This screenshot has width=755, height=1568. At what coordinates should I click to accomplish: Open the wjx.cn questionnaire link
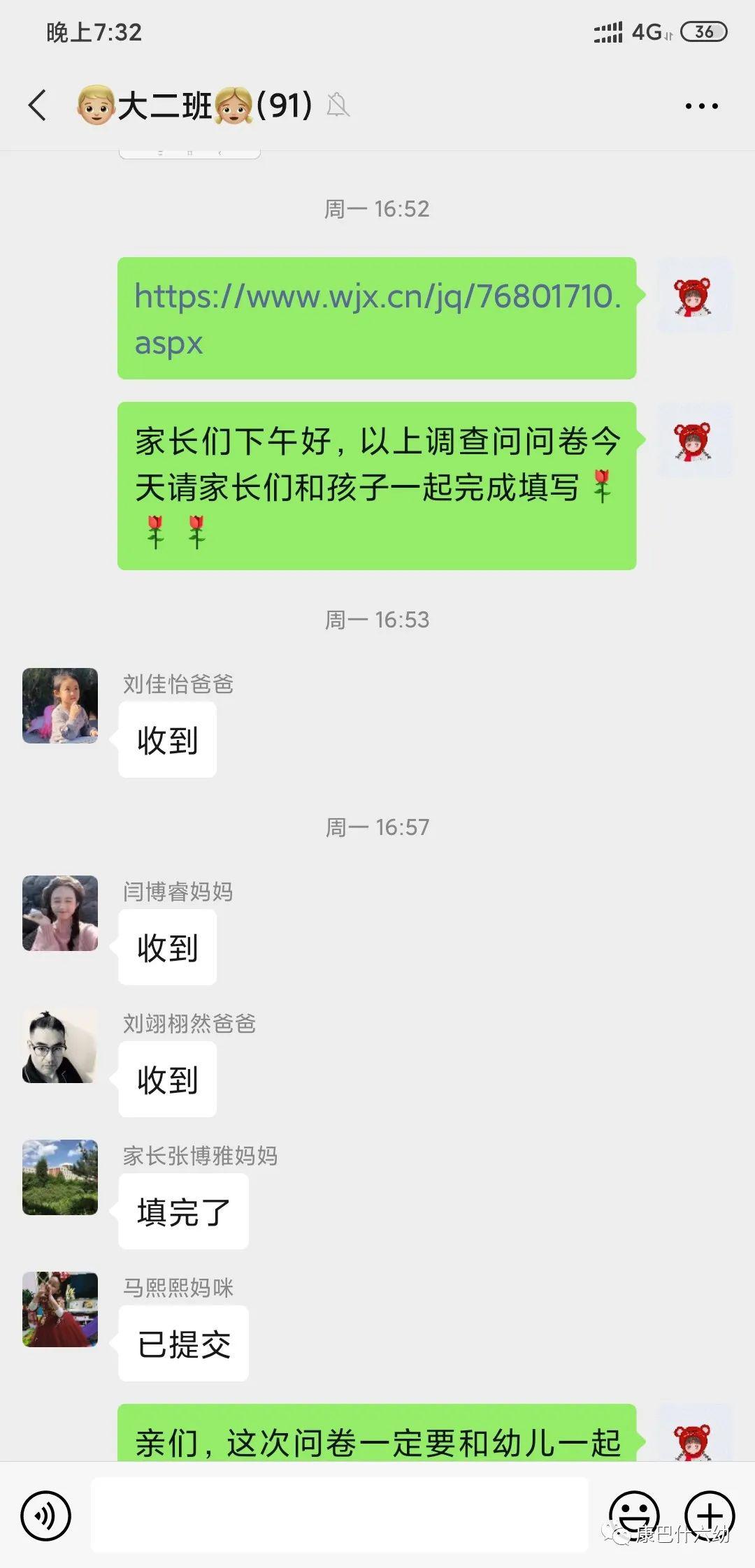(x=377, y=319)
